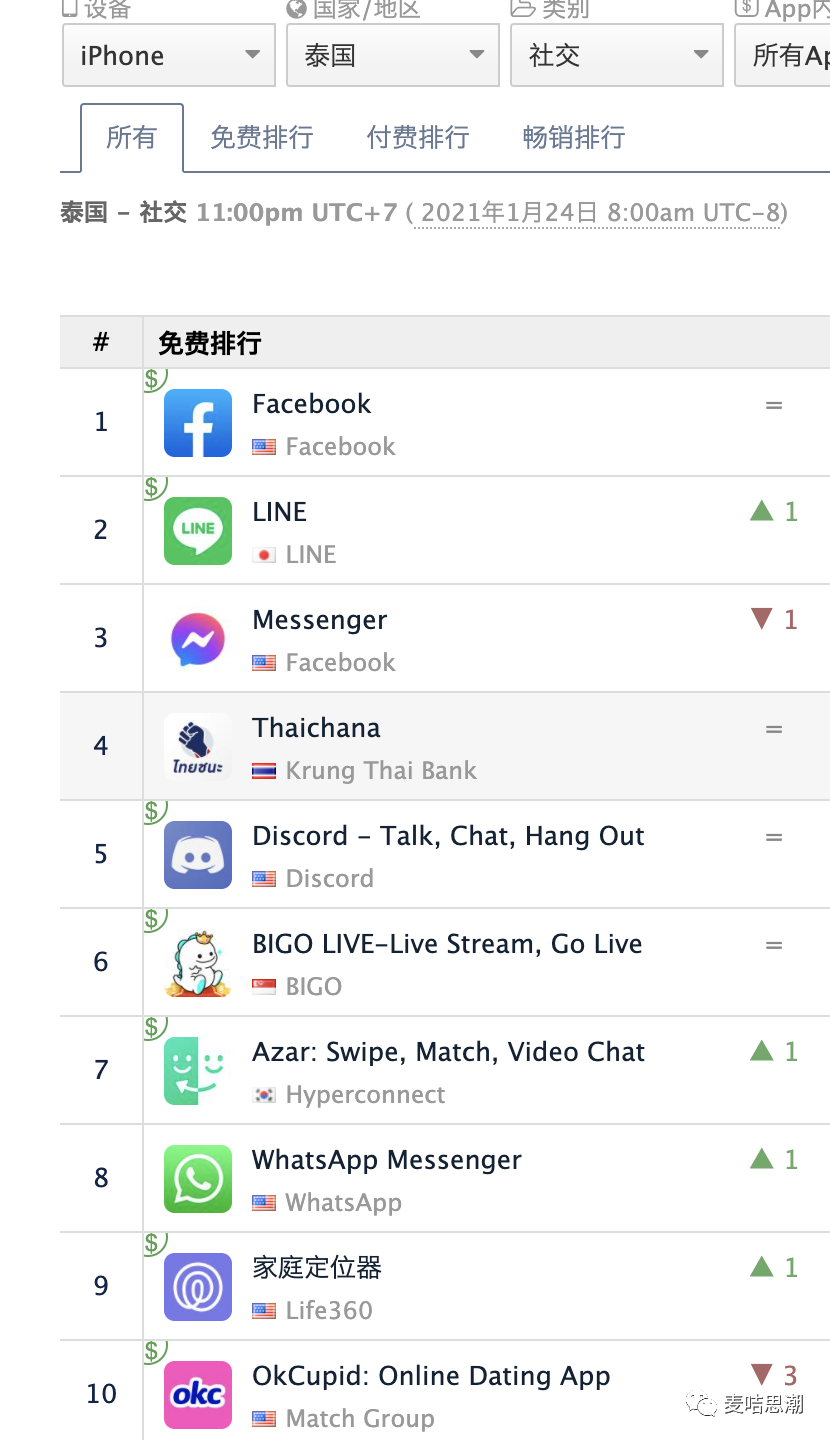This screenshot has width=830, height=1440.
Task: Open the WhatsApp Messenger entry
Action: [x=386, y=1160]
